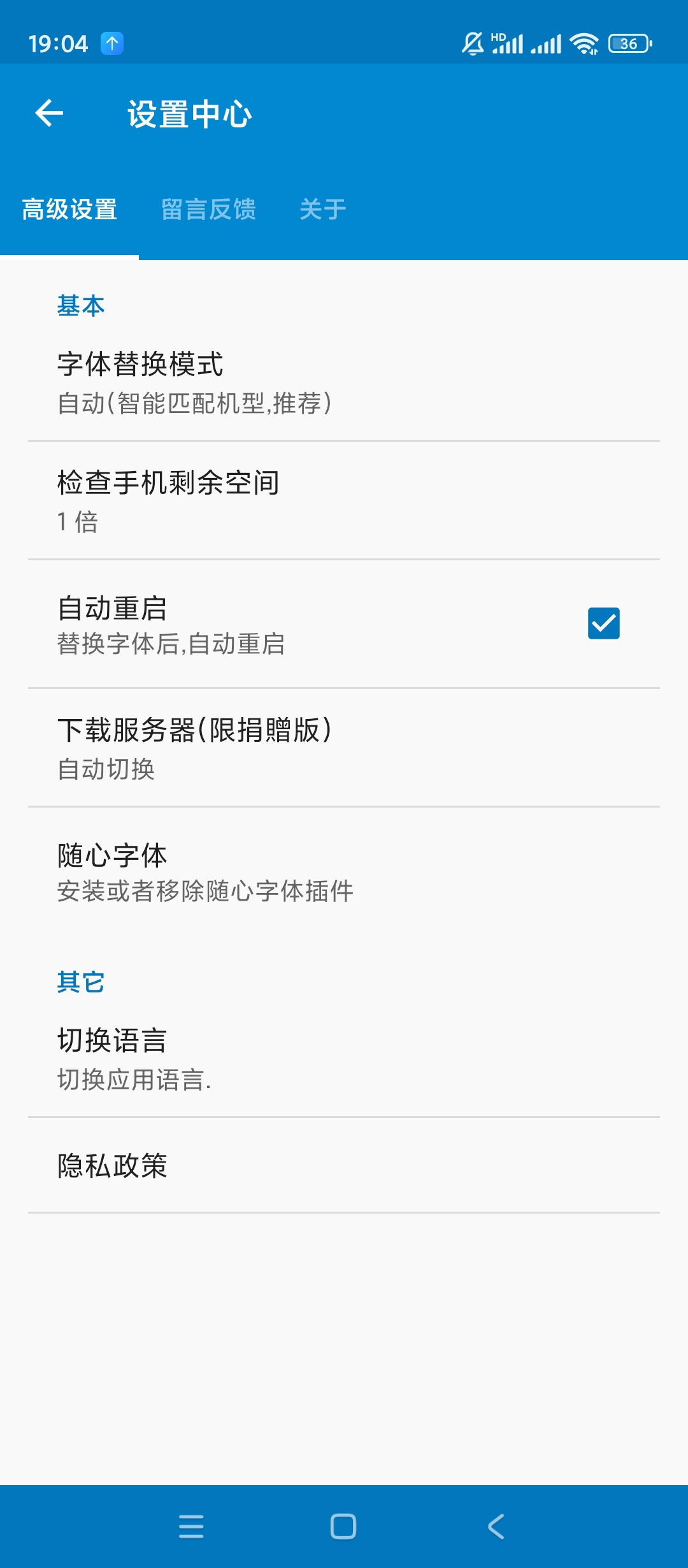This screenshot has width=688, height=1568.
Task: Tap the system home button
Action: click(343, 1527)
